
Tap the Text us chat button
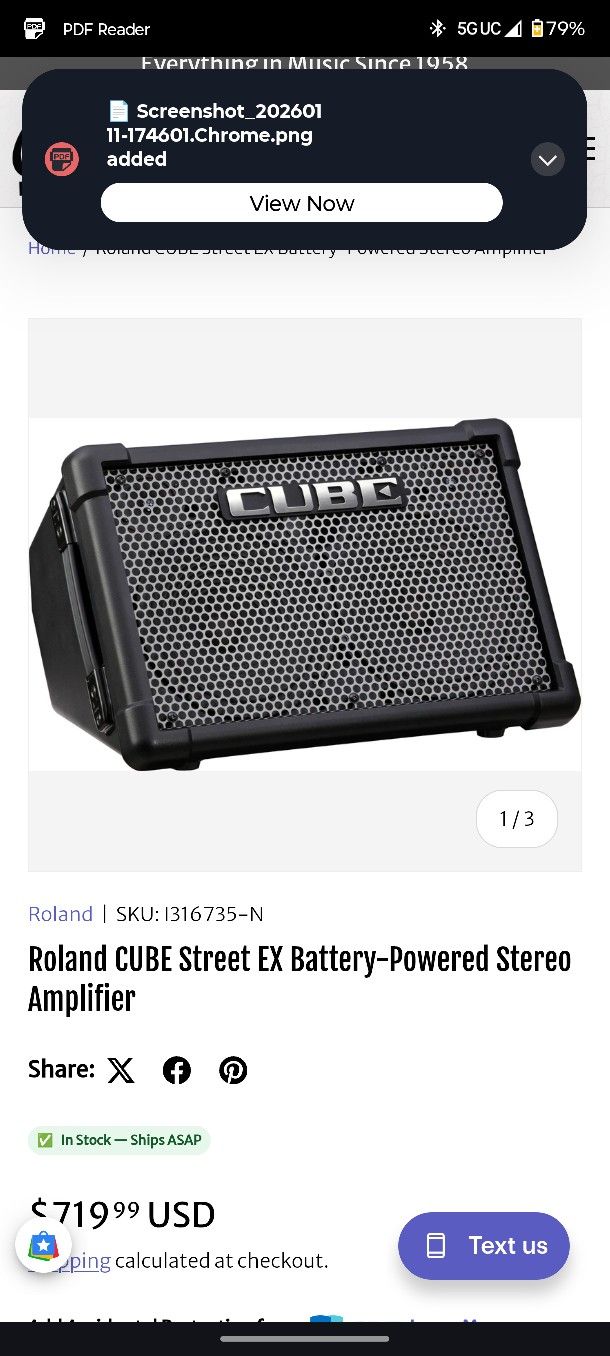[484, 1245]
